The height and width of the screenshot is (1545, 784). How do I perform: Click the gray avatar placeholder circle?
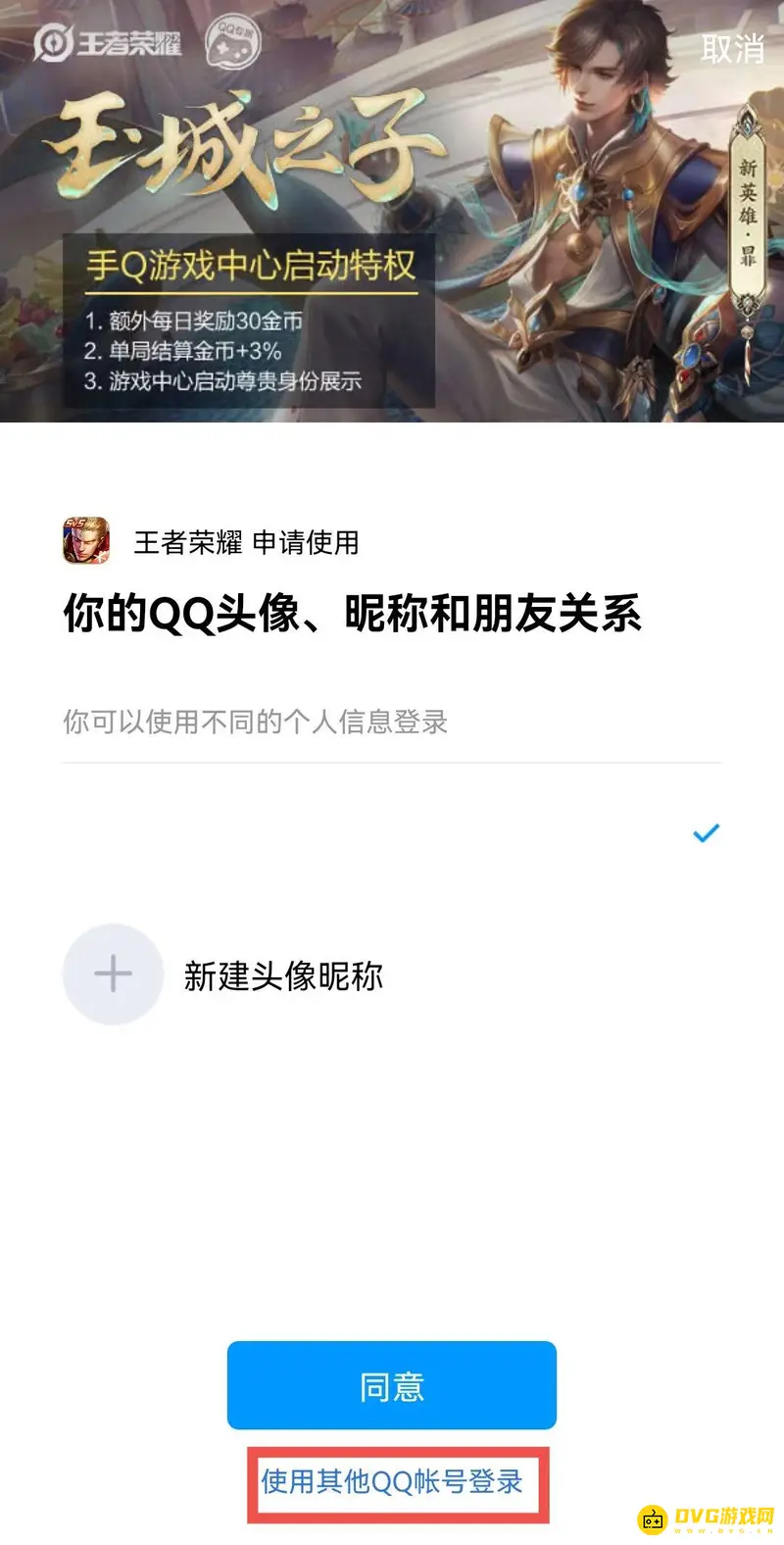(113, 973)
